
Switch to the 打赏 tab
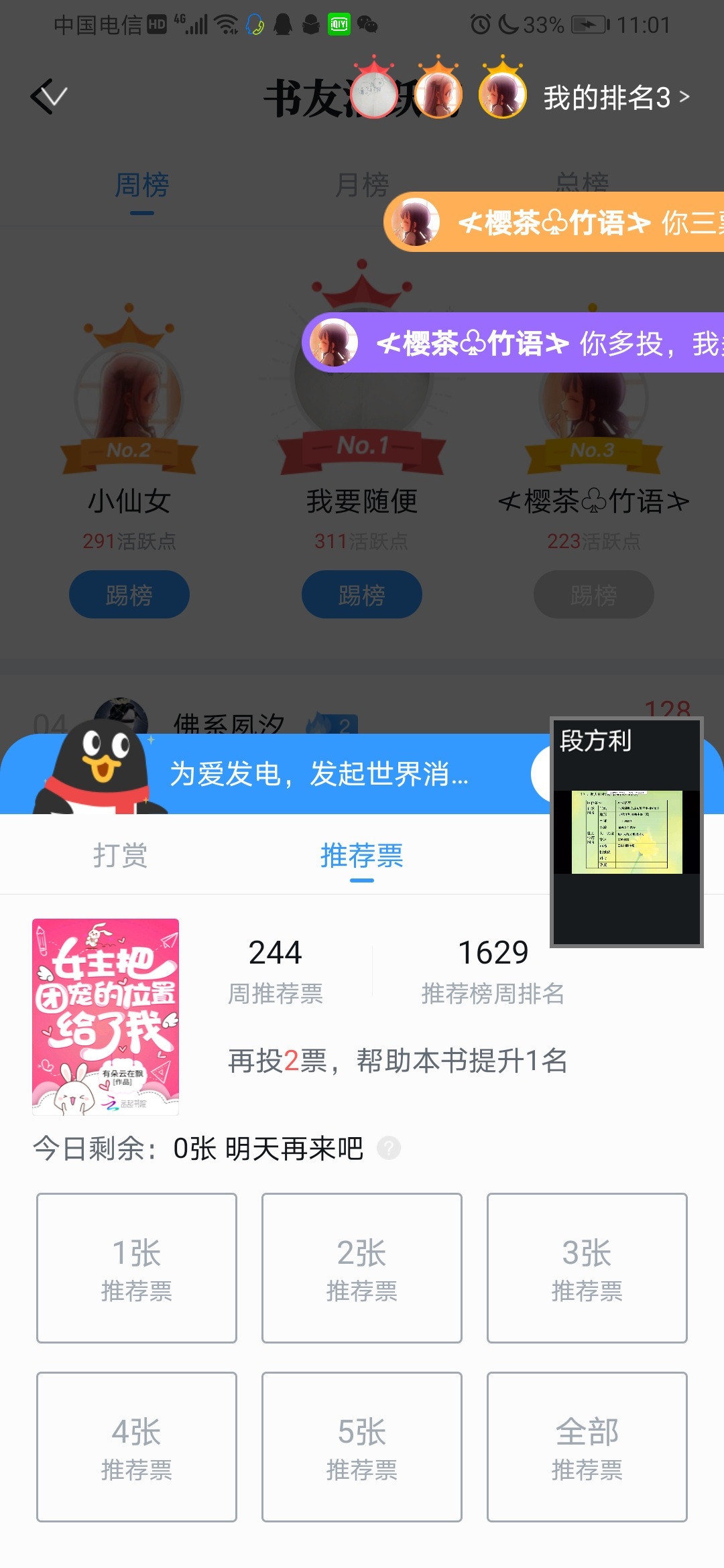tap(120, 856)
